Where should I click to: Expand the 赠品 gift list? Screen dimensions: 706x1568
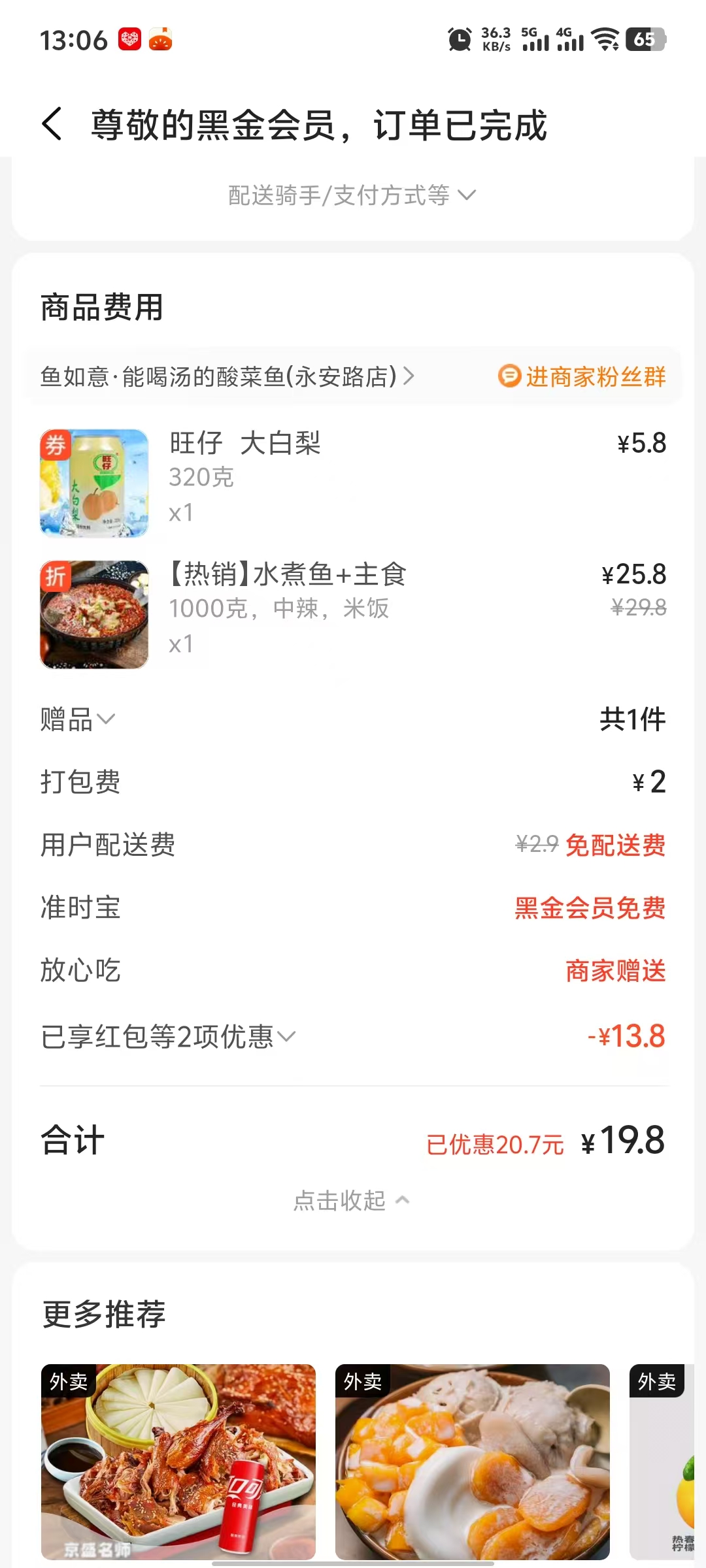[77, 719]
